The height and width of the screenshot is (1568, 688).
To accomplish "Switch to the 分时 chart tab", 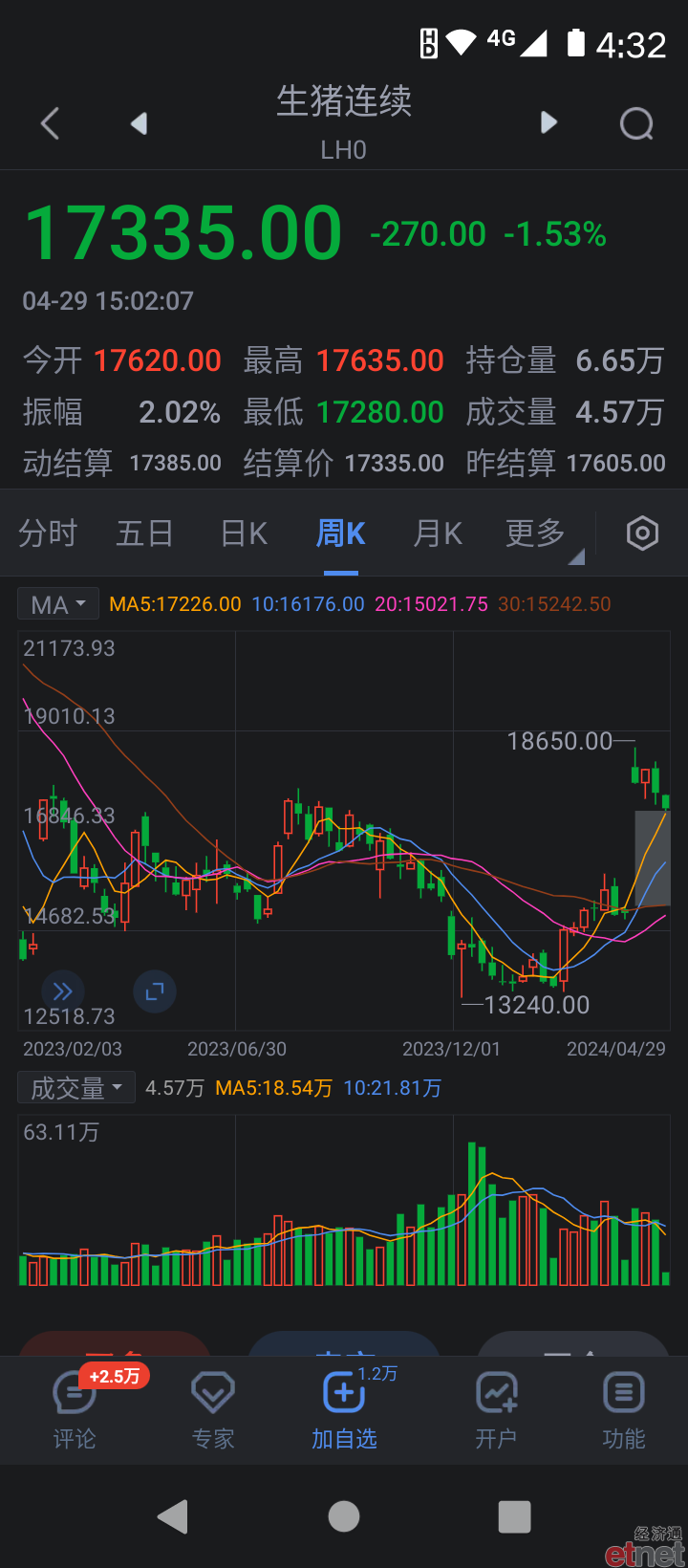I will [48, 534].
